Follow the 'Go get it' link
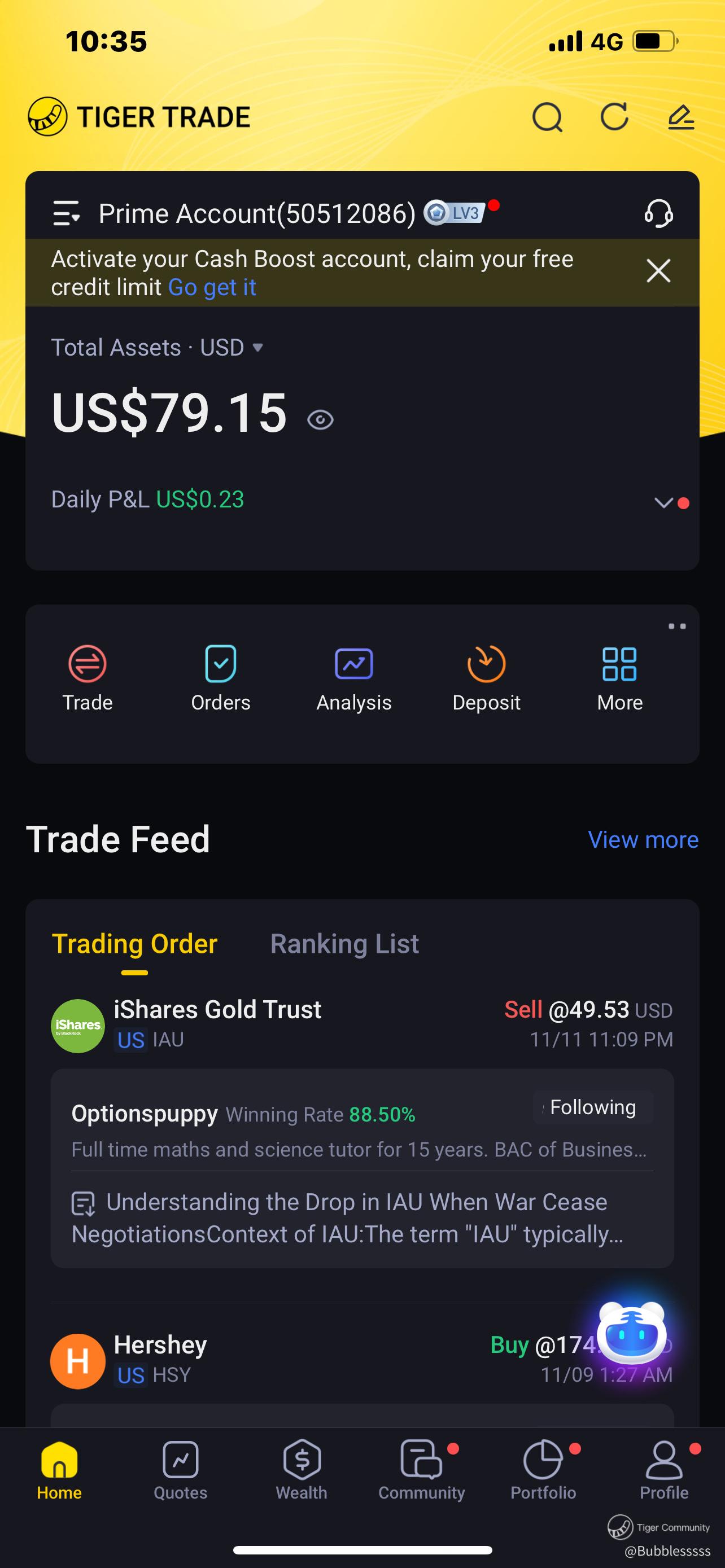725x1568 pixels. [212, 287]
